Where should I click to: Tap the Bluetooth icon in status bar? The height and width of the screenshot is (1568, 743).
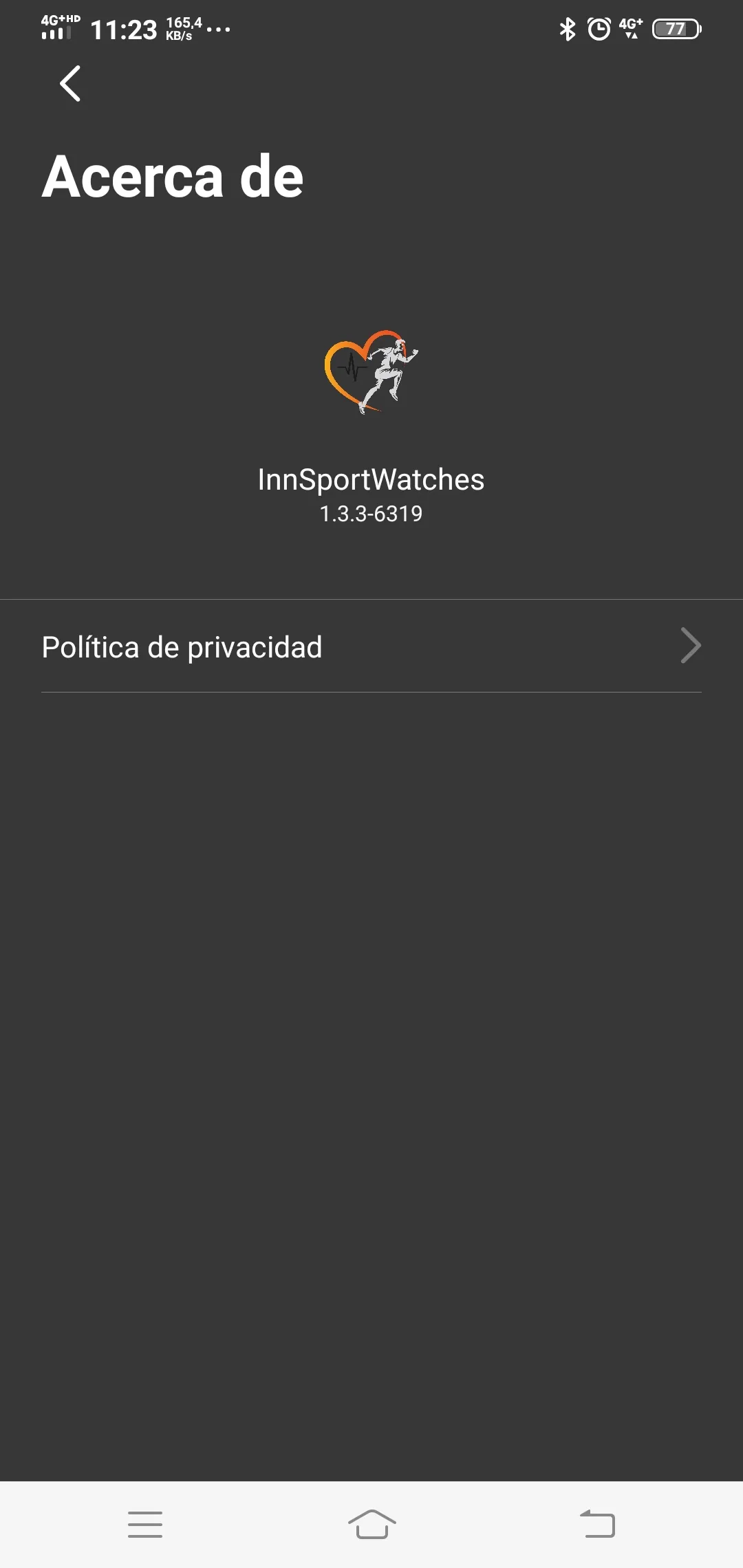point(568,29)
